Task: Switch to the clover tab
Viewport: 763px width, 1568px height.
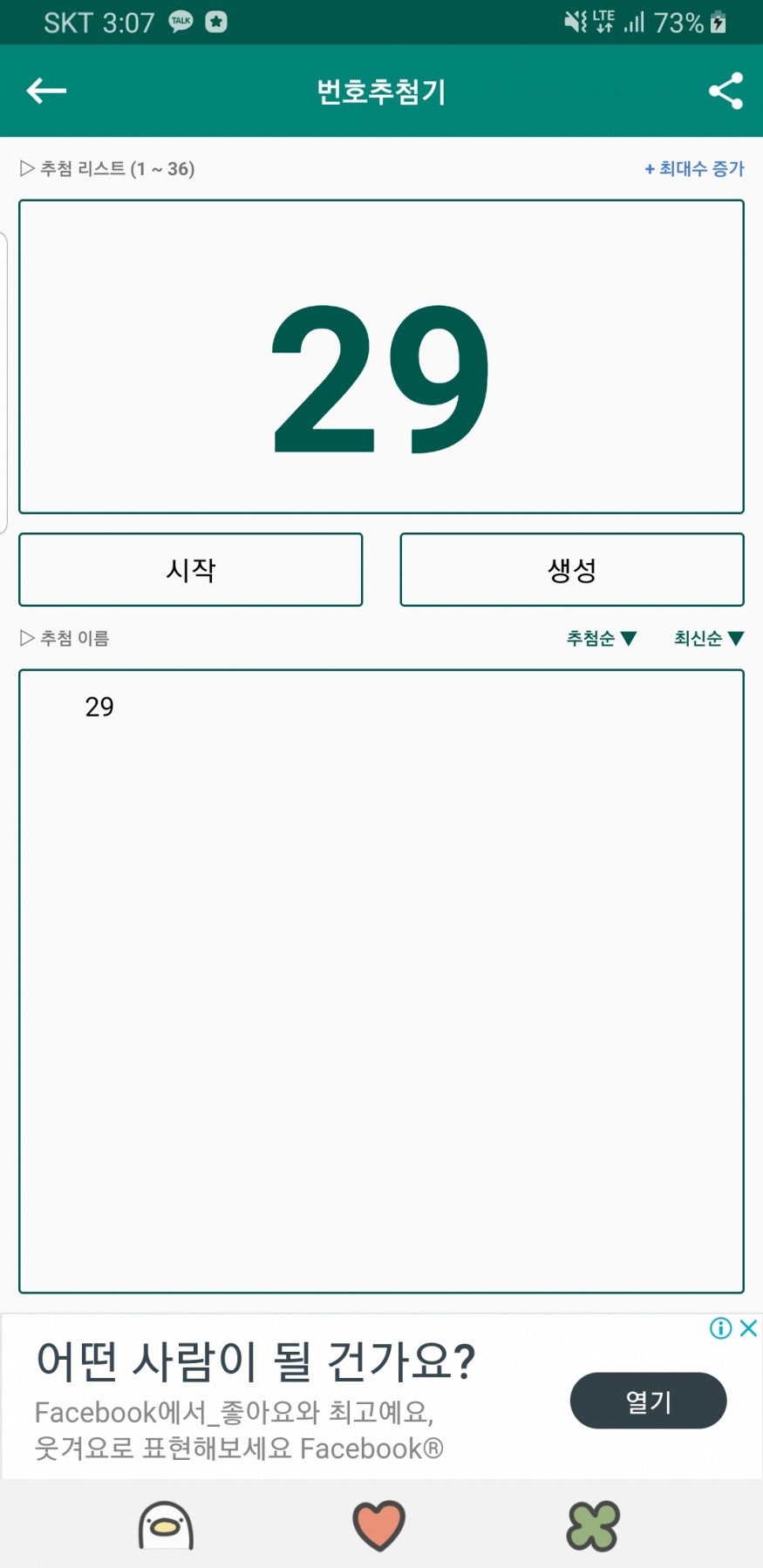Action: point(593,1525)
